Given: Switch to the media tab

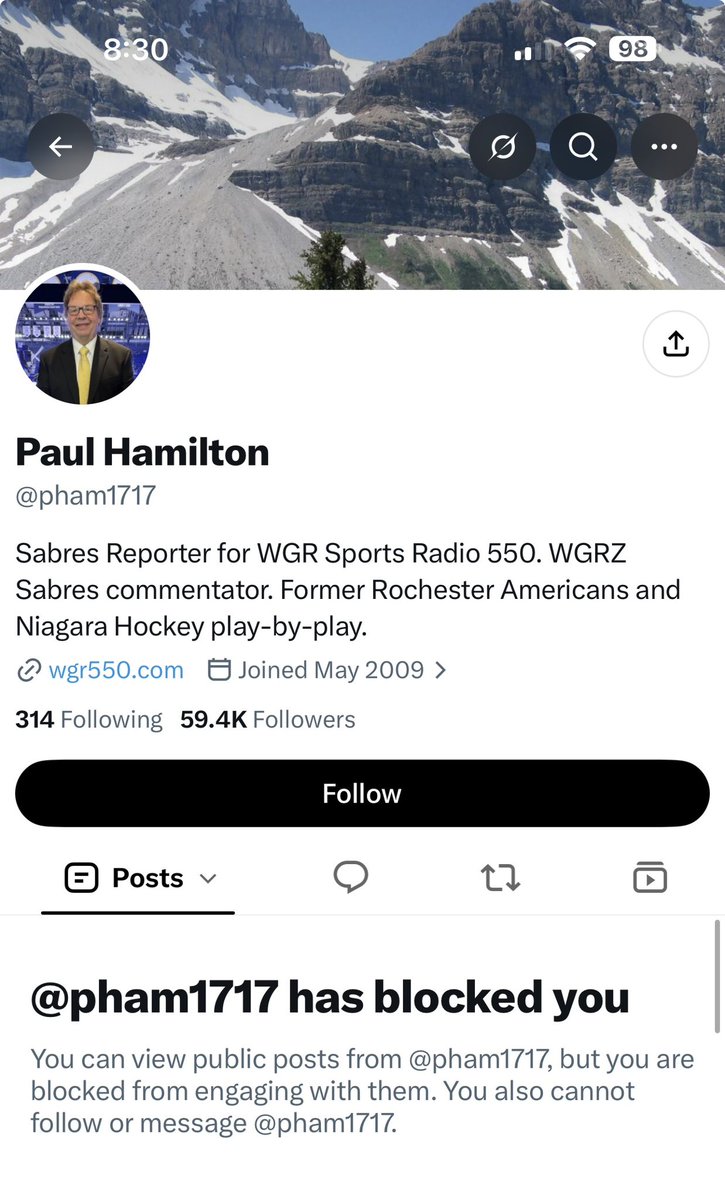Looking at the screenshot, I should [x=650, y=877].
